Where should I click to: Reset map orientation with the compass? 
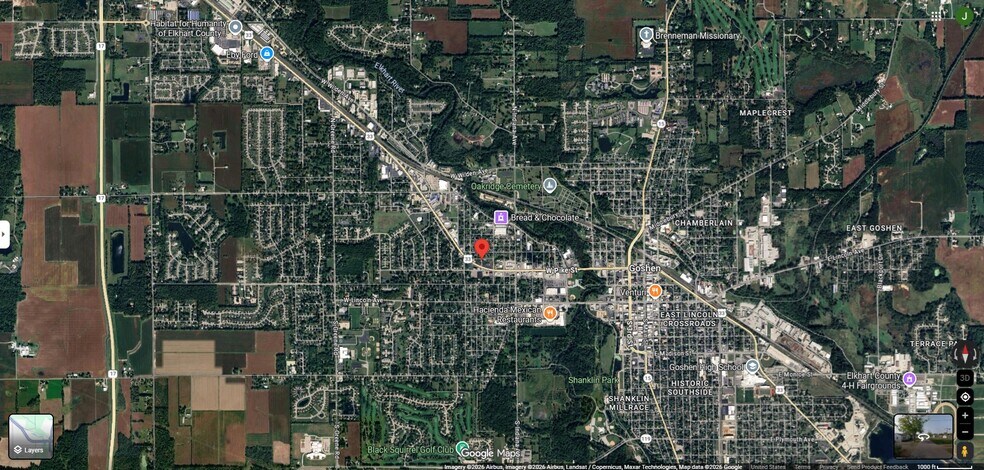pos(965,355)
